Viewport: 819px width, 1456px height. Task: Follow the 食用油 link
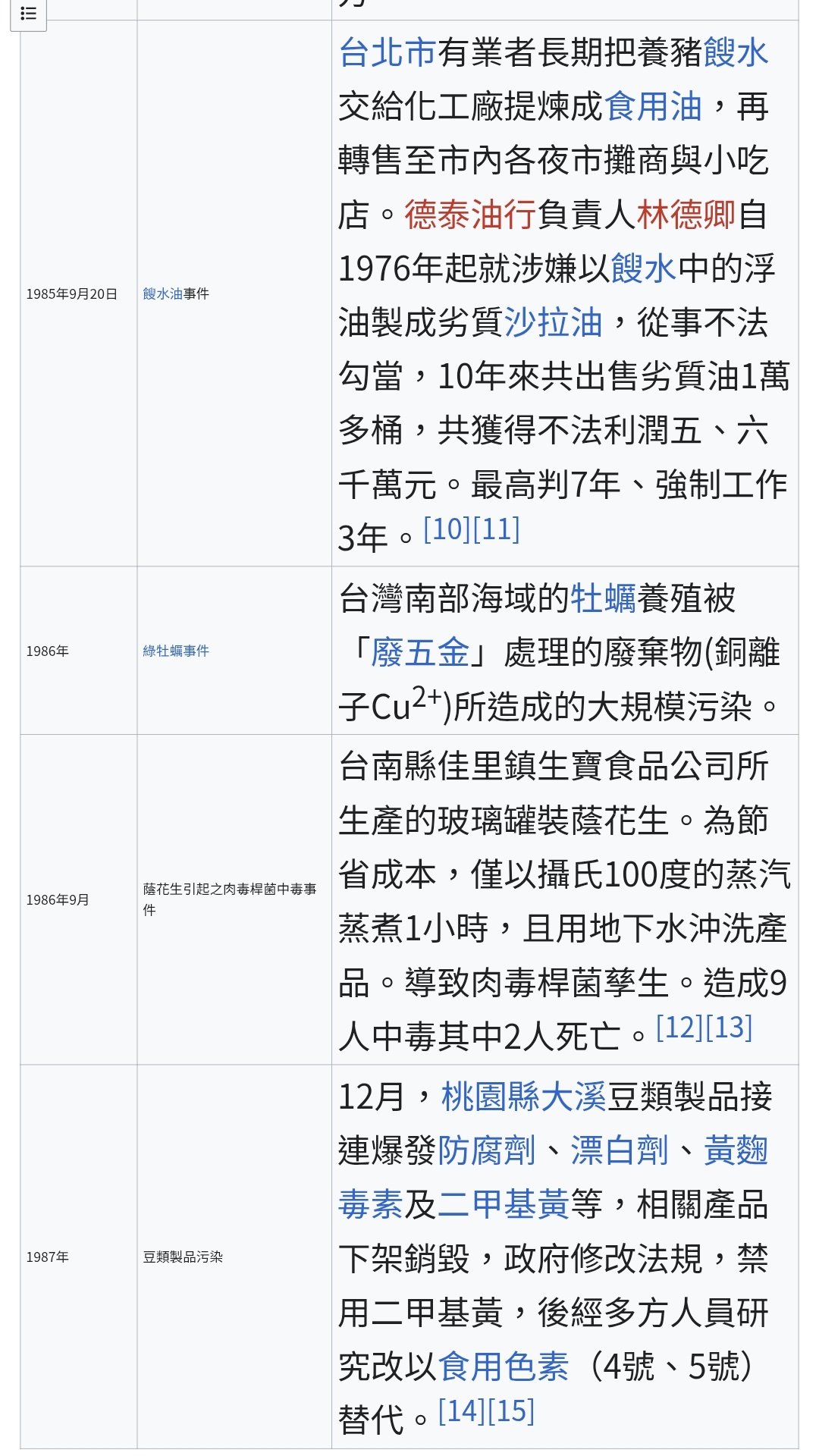(x=653, y=106)
